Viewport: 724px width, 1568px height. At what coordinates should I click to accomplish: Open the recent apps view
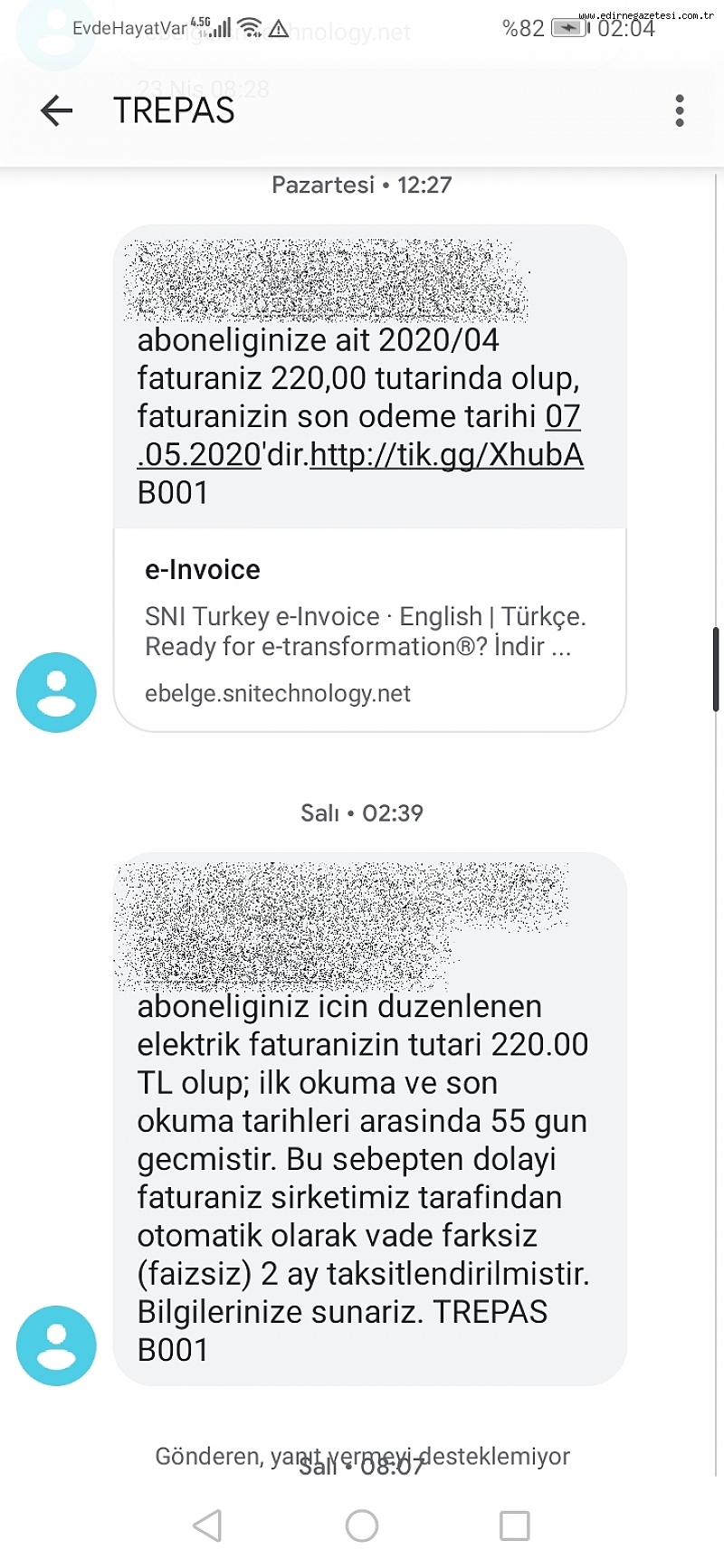tap(515, 1525)
